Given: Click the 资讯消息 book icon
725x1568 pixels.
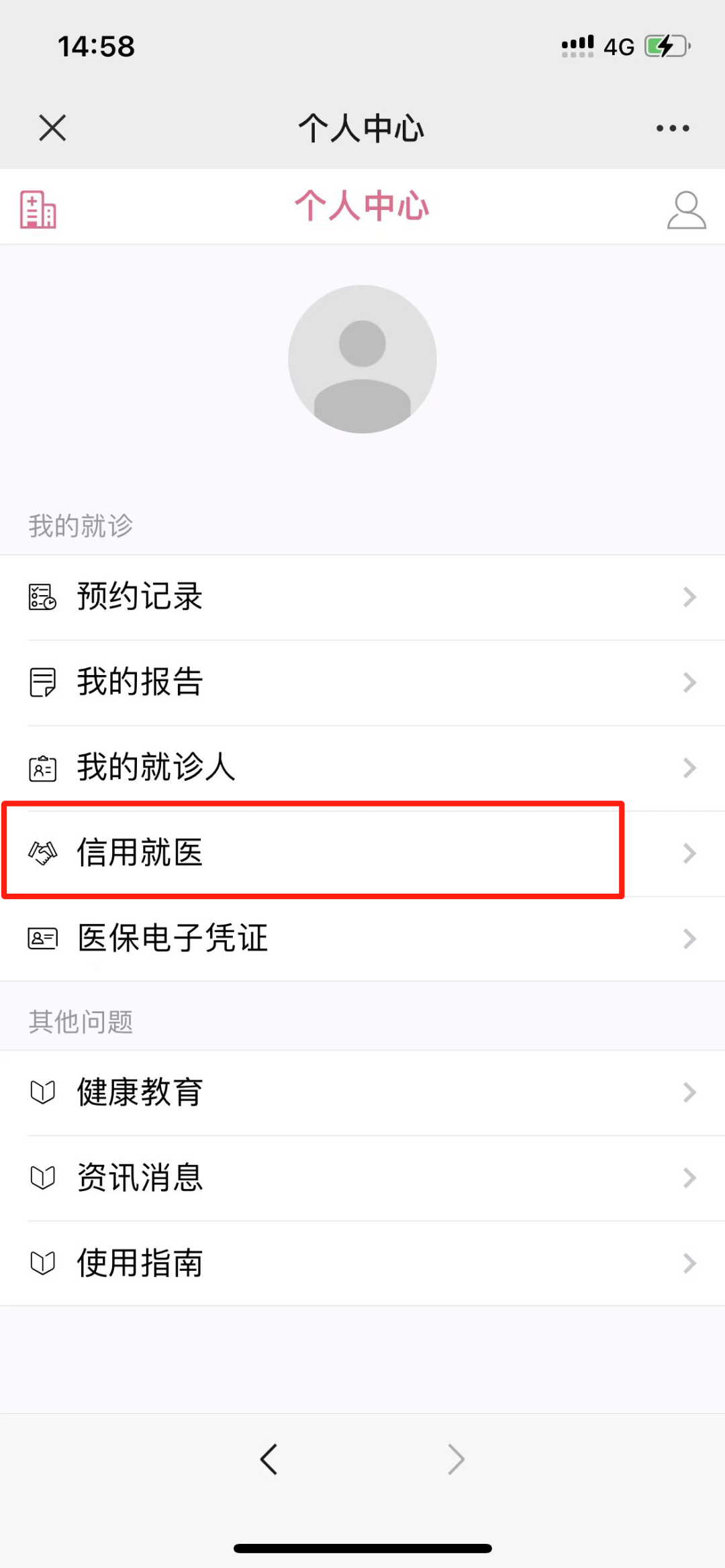Looking at the screenshot, I should click(x=42, y=1178).
